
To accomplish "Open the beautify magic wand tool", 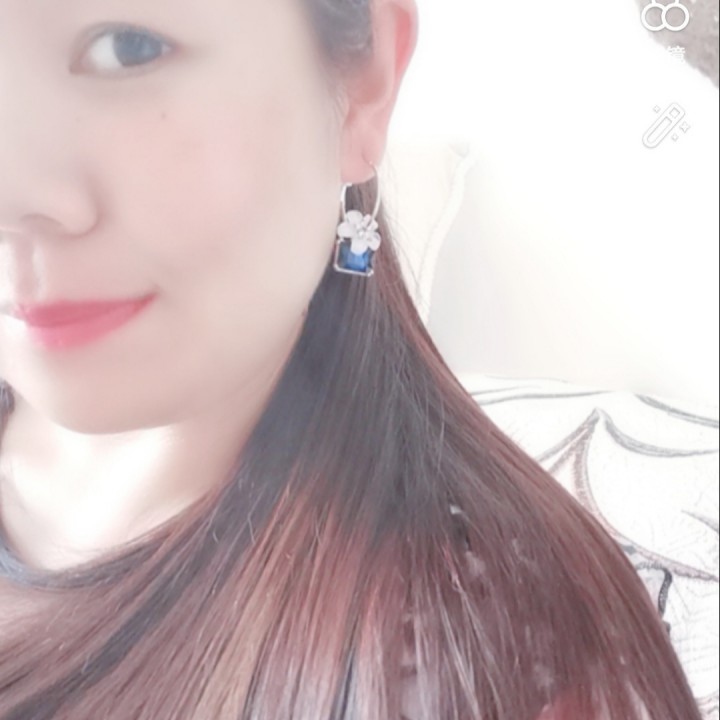I will coord(665,125).
